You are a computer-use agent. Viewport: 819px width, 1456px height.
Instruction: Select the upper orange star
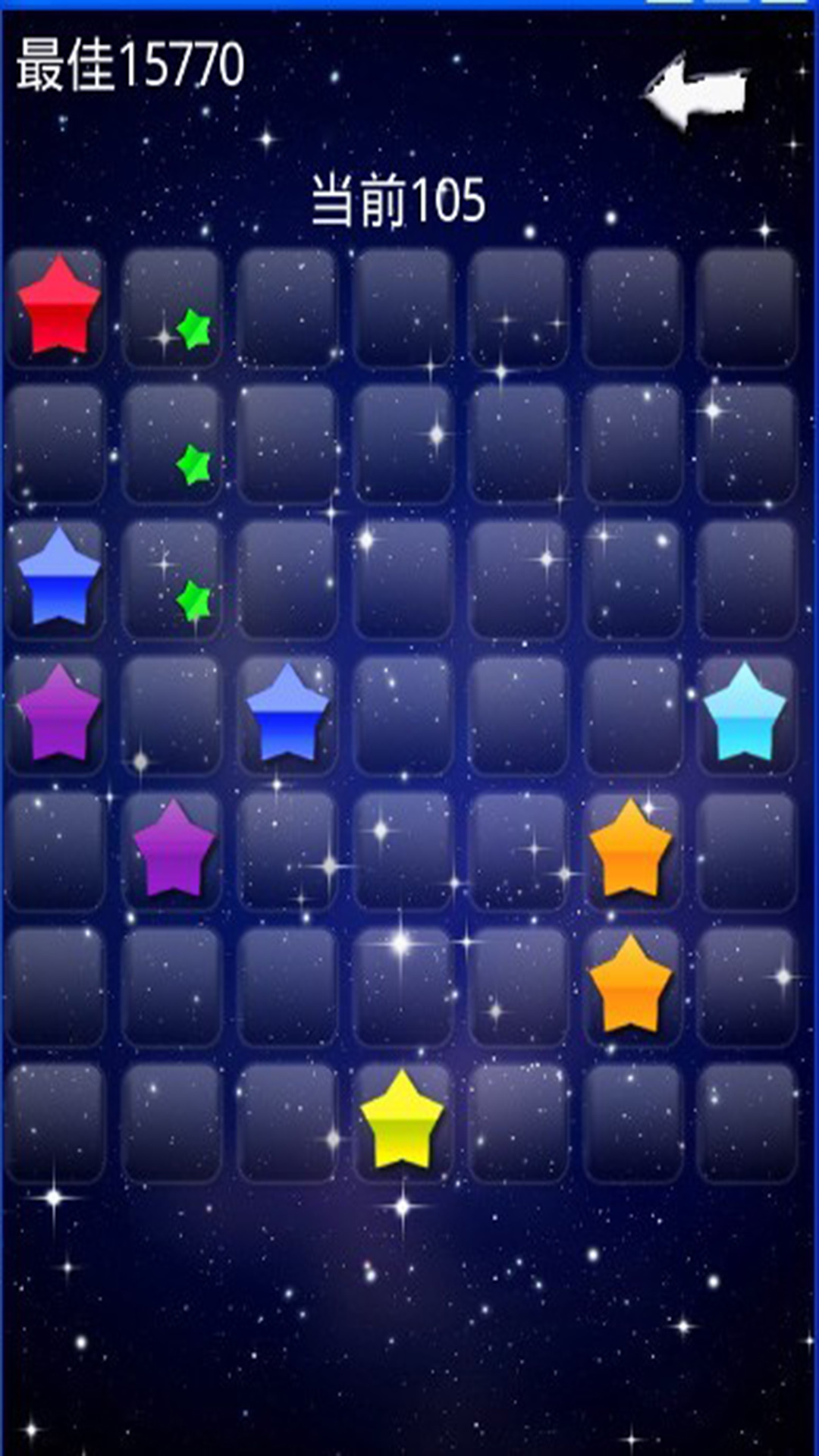630,848
